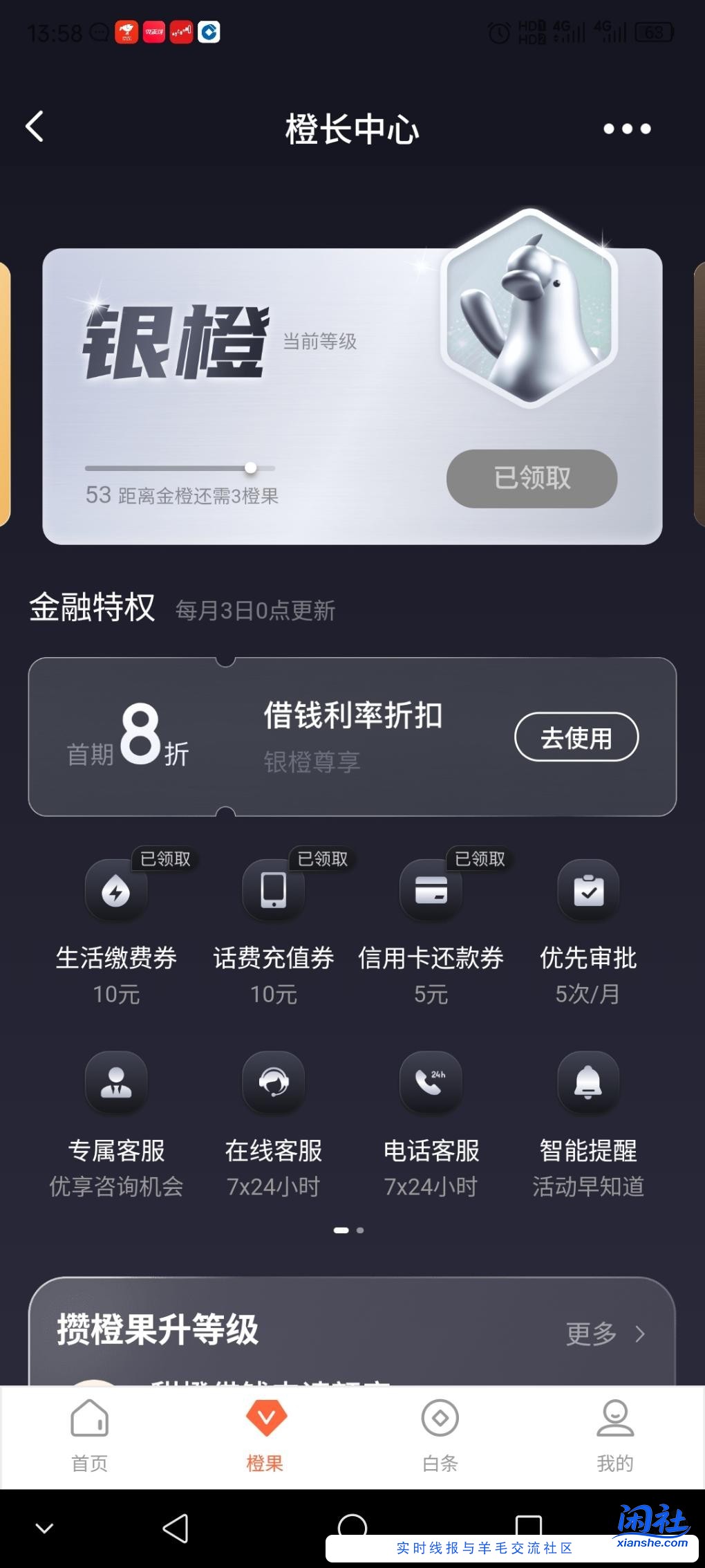Open 专属客服 exclusive service icon
The image size is (705, 1568).
[115, 1083]
